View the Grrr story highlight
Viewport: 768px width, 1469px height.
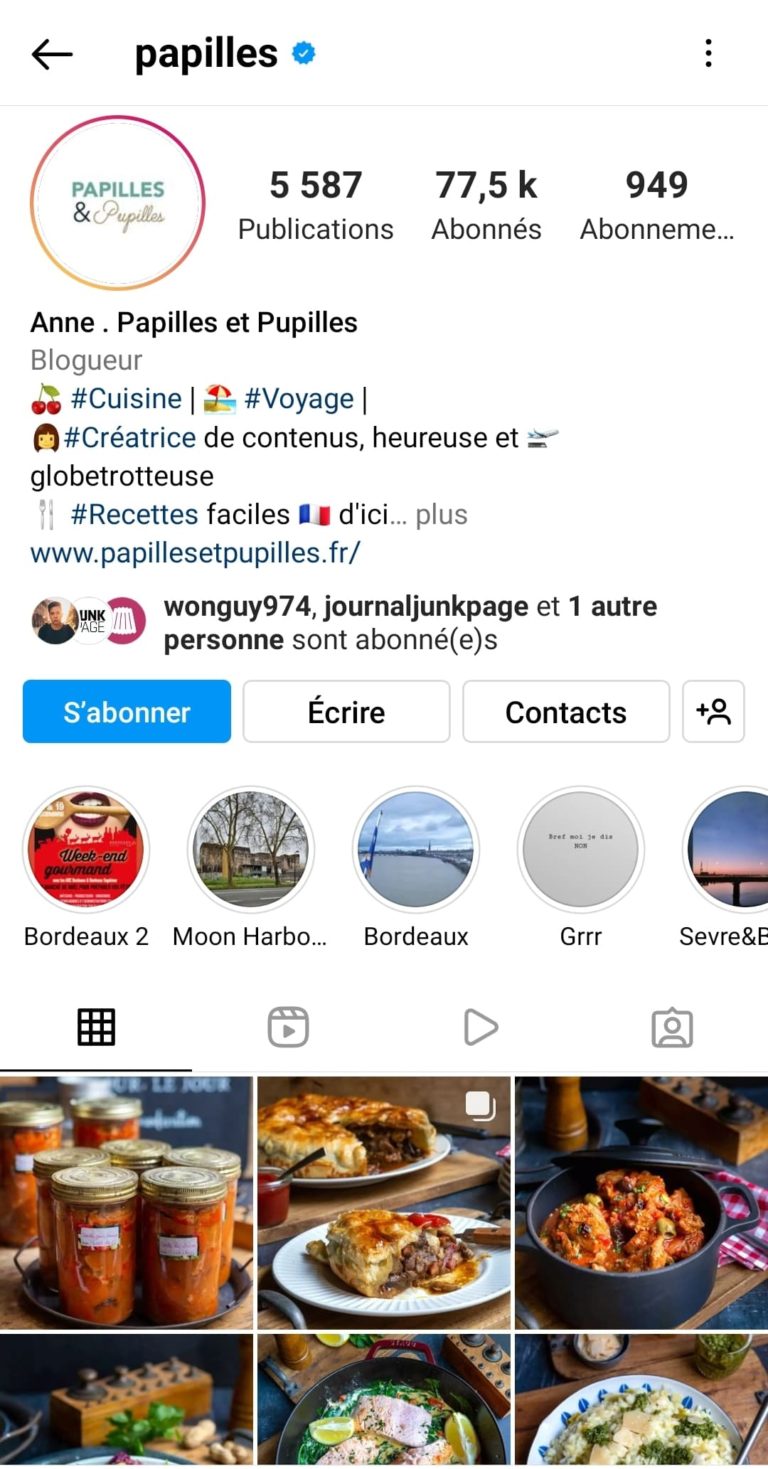581,867
